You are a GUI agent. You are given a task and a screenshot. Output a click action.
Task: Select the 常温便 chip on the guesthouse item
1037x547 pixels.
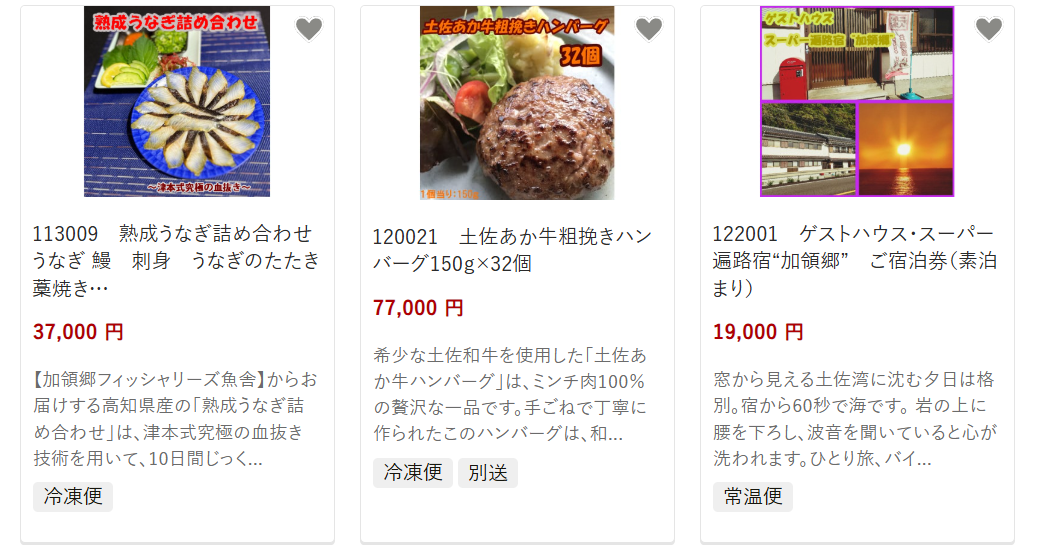click(x=753, y=496)
